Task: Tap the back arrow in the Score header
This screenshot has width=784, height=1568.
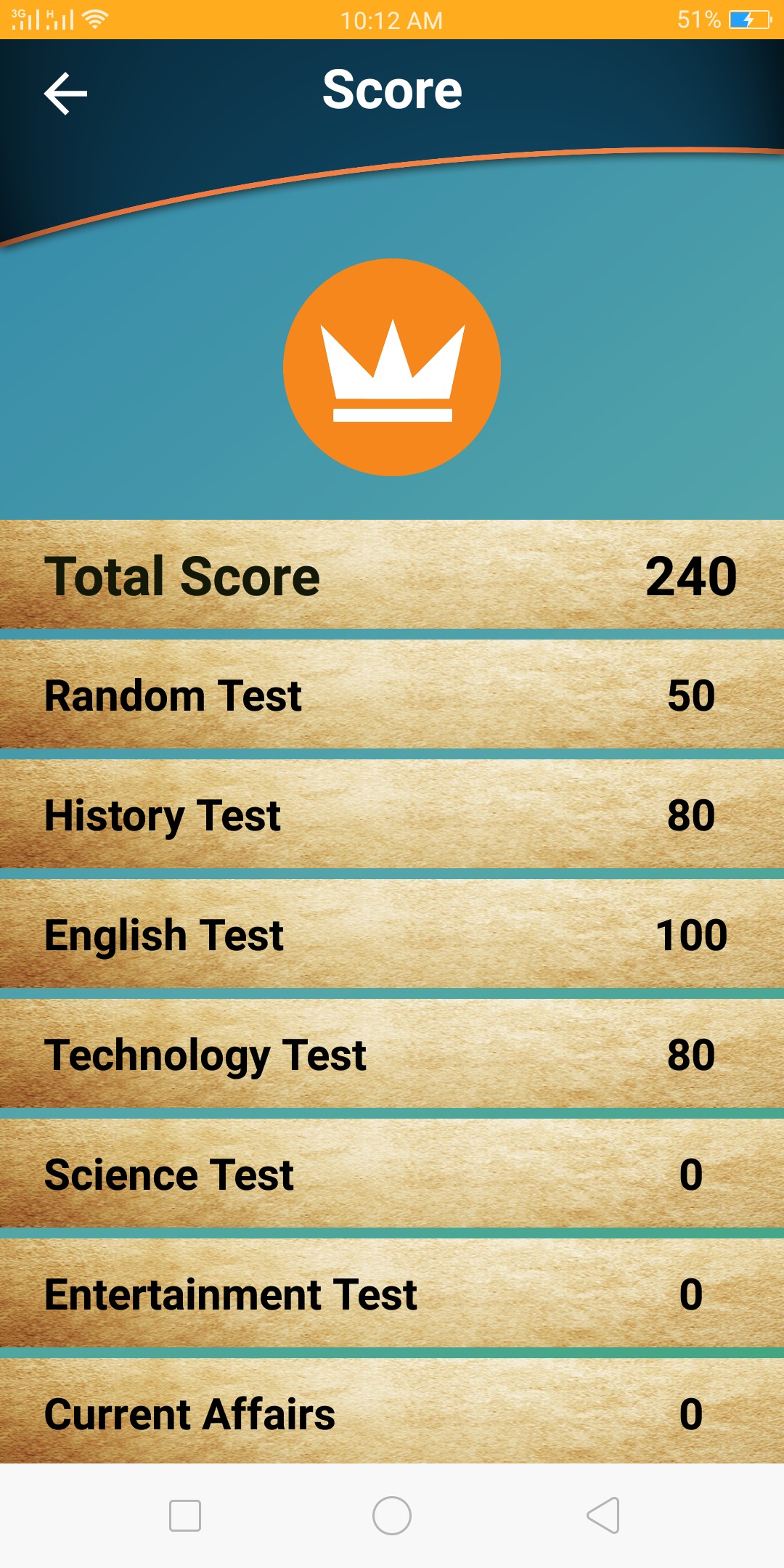Action: pos(65,93)
